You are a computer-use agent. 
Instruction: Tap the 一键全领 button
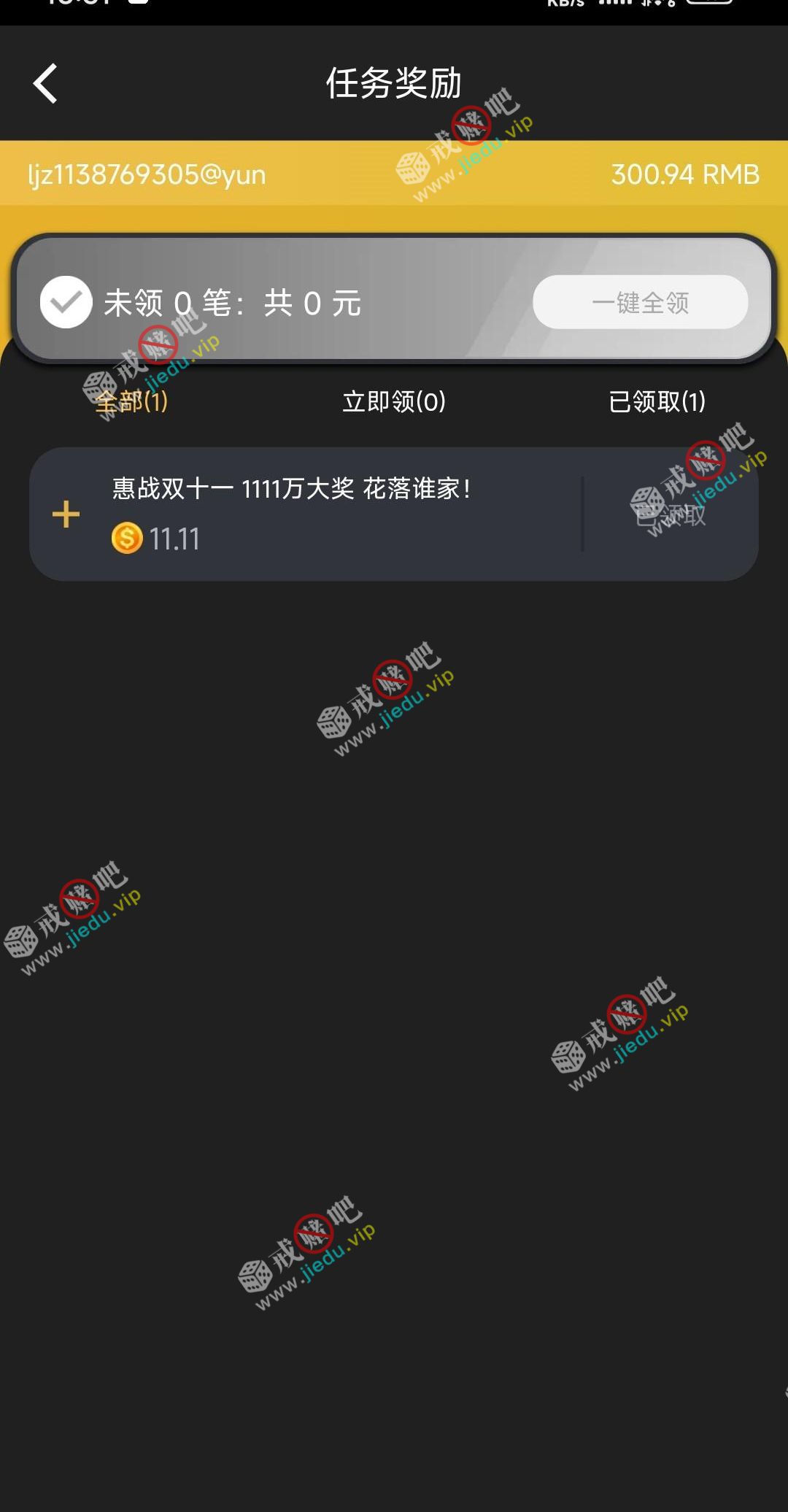pos(640,302)
